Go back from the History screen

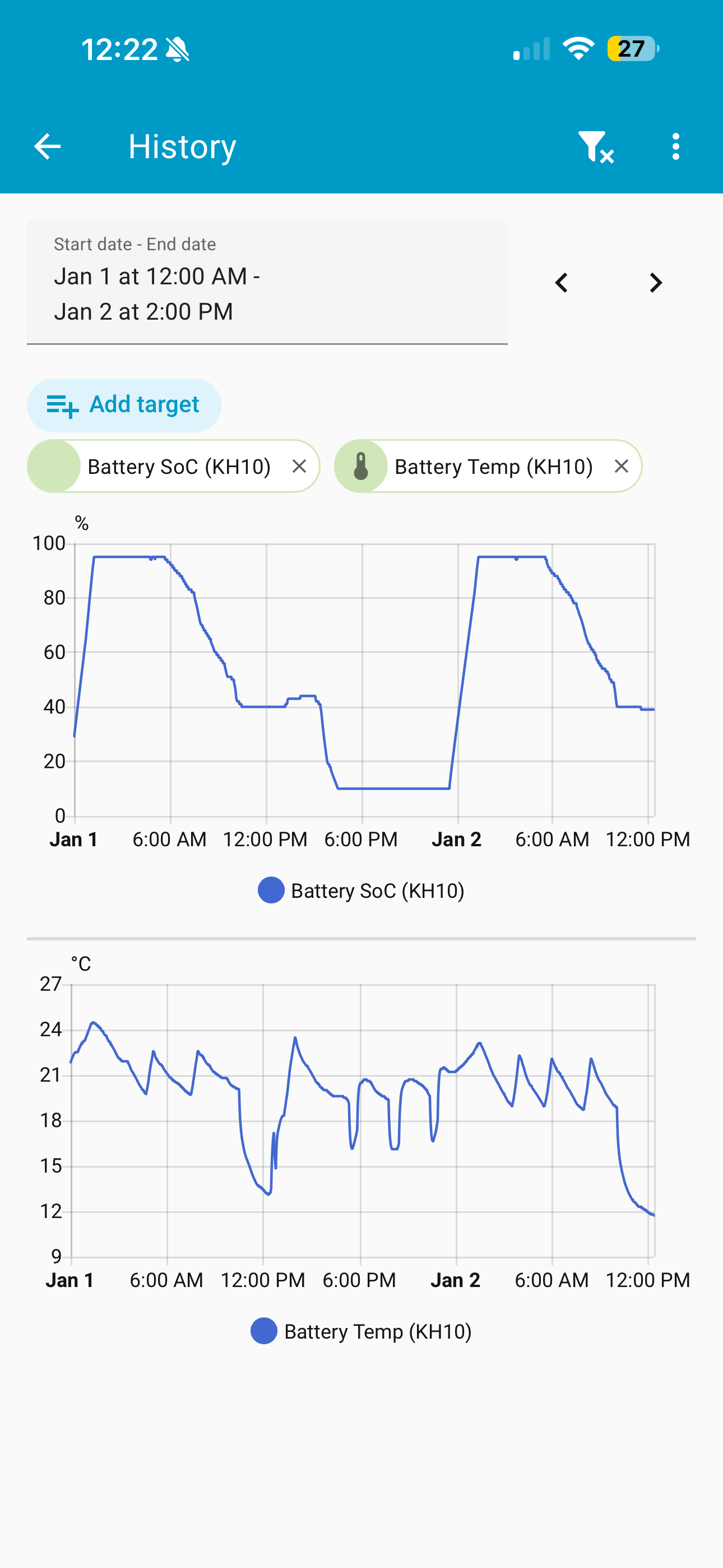click(x=47, y=147)
